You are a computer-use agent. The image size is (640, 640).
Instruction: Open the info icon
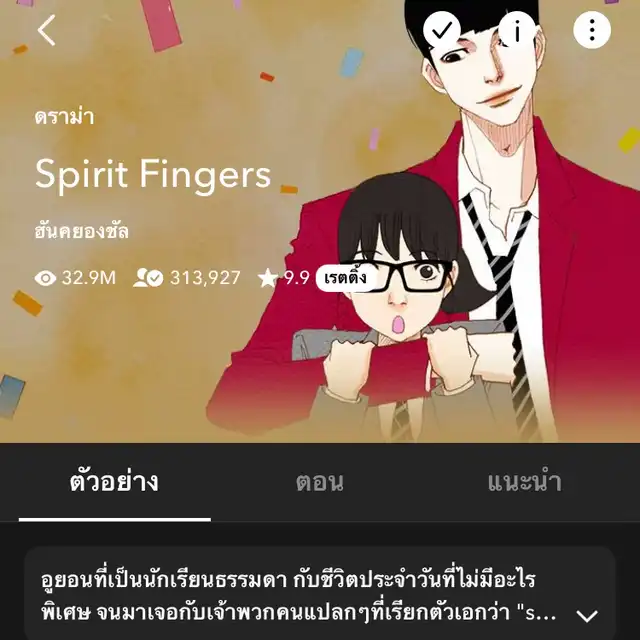[x=517, y=30]
